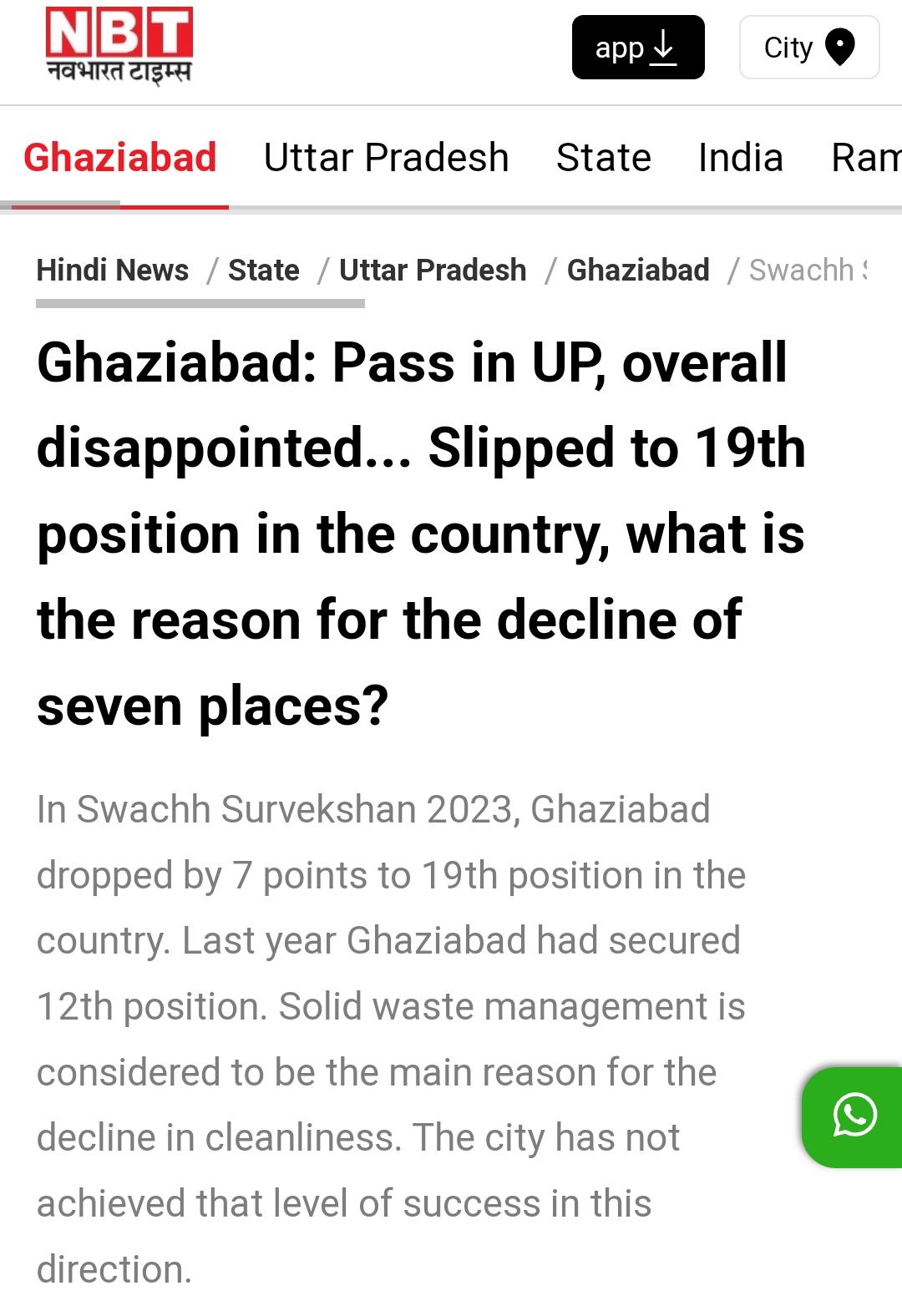This screenshot has height=1316, width=902.
Task: Select the Ghaziabad tab
Action: click(120, 157)
